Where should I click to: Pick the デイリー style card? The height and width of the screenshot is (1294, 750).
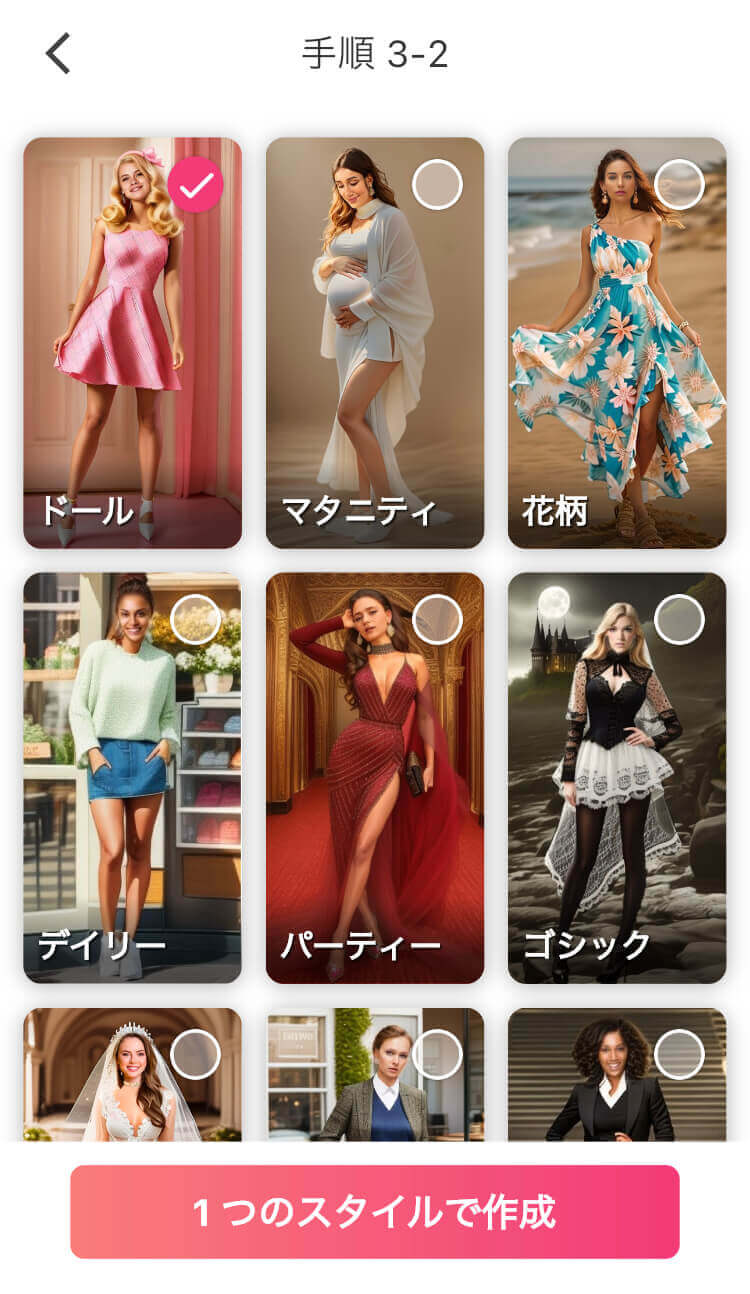pos(132,777)
